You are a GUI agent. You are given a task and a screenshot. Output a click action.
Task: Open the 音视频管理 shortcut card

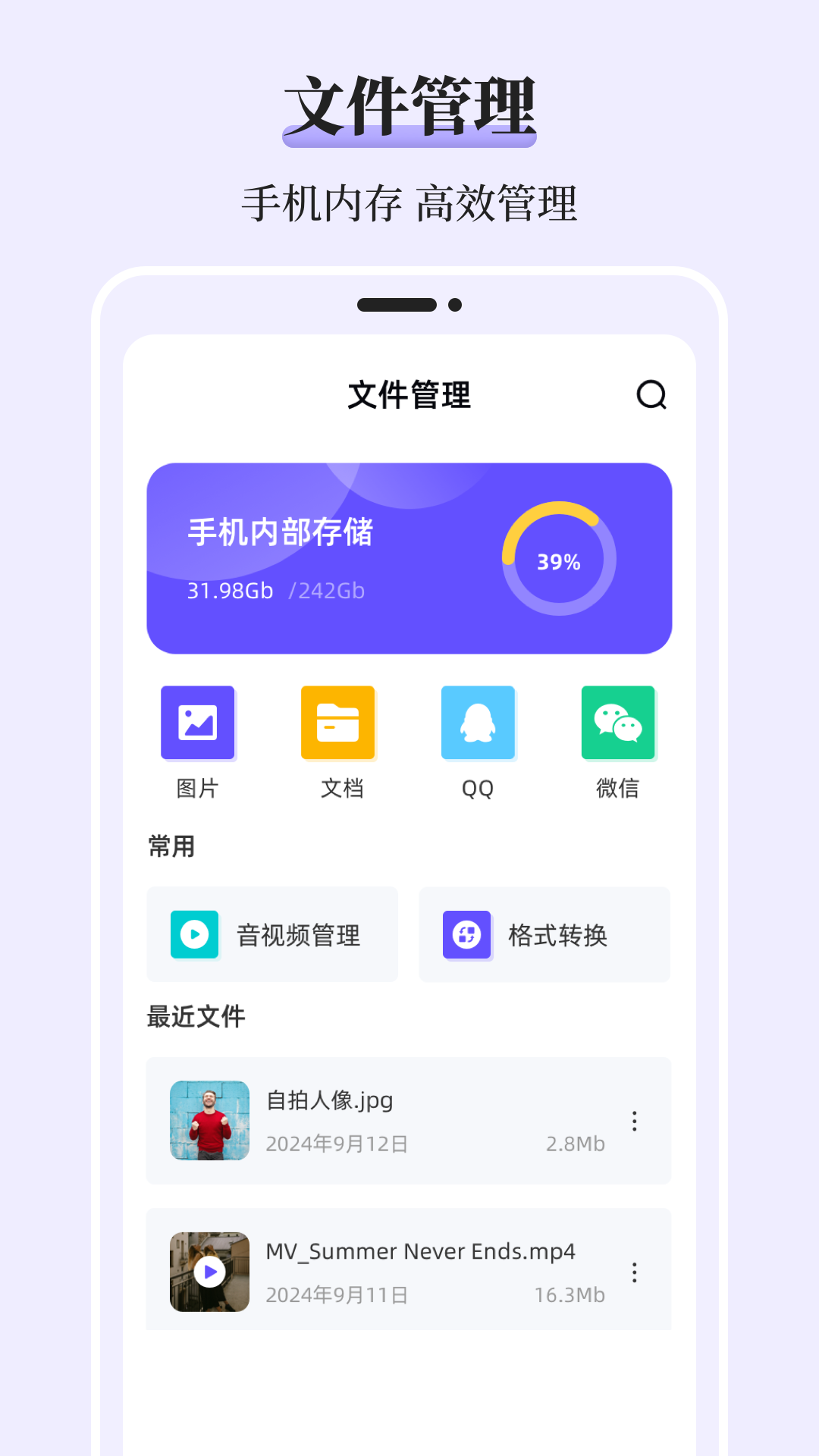[x=272, y=934]
